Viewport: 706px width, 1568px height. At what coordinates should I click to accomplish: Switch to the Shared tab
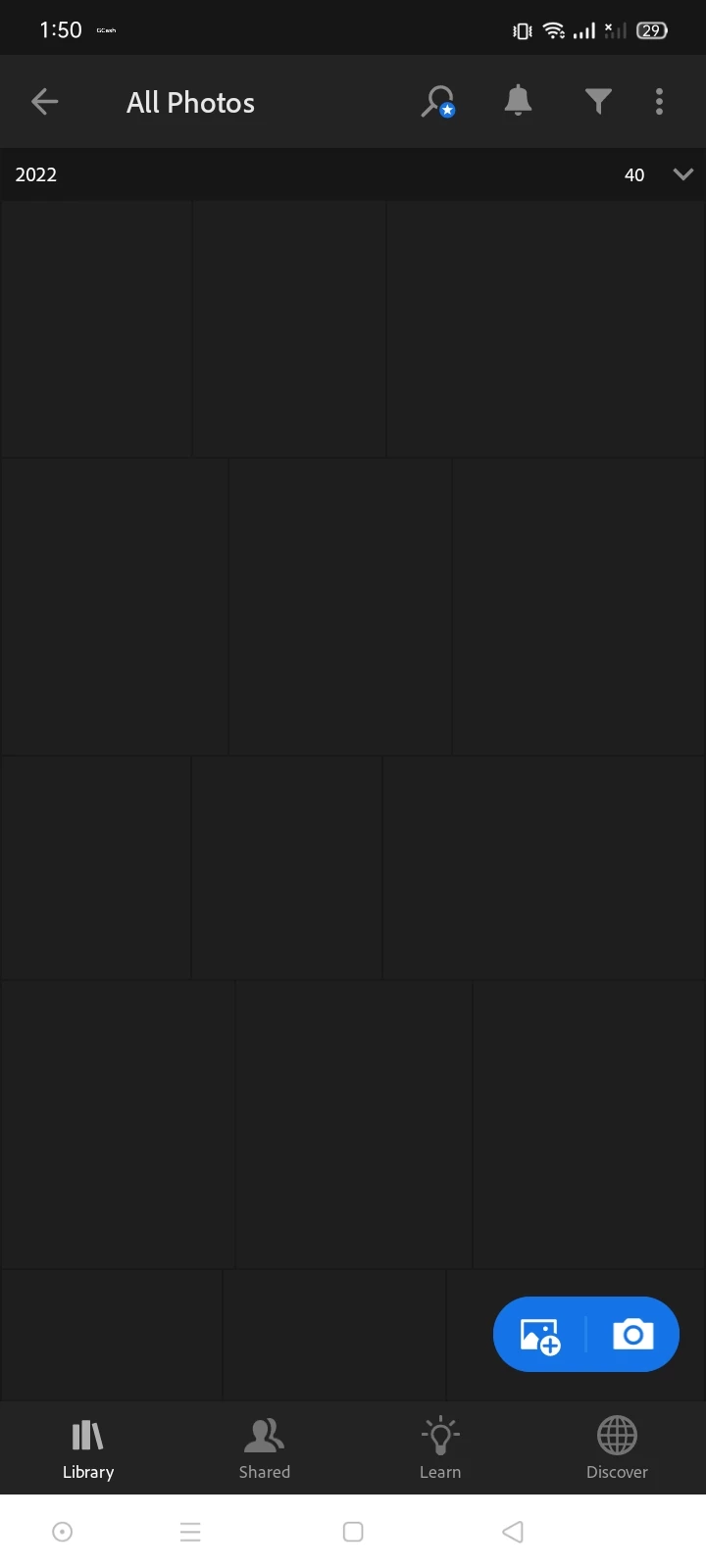pos(264,1448)
